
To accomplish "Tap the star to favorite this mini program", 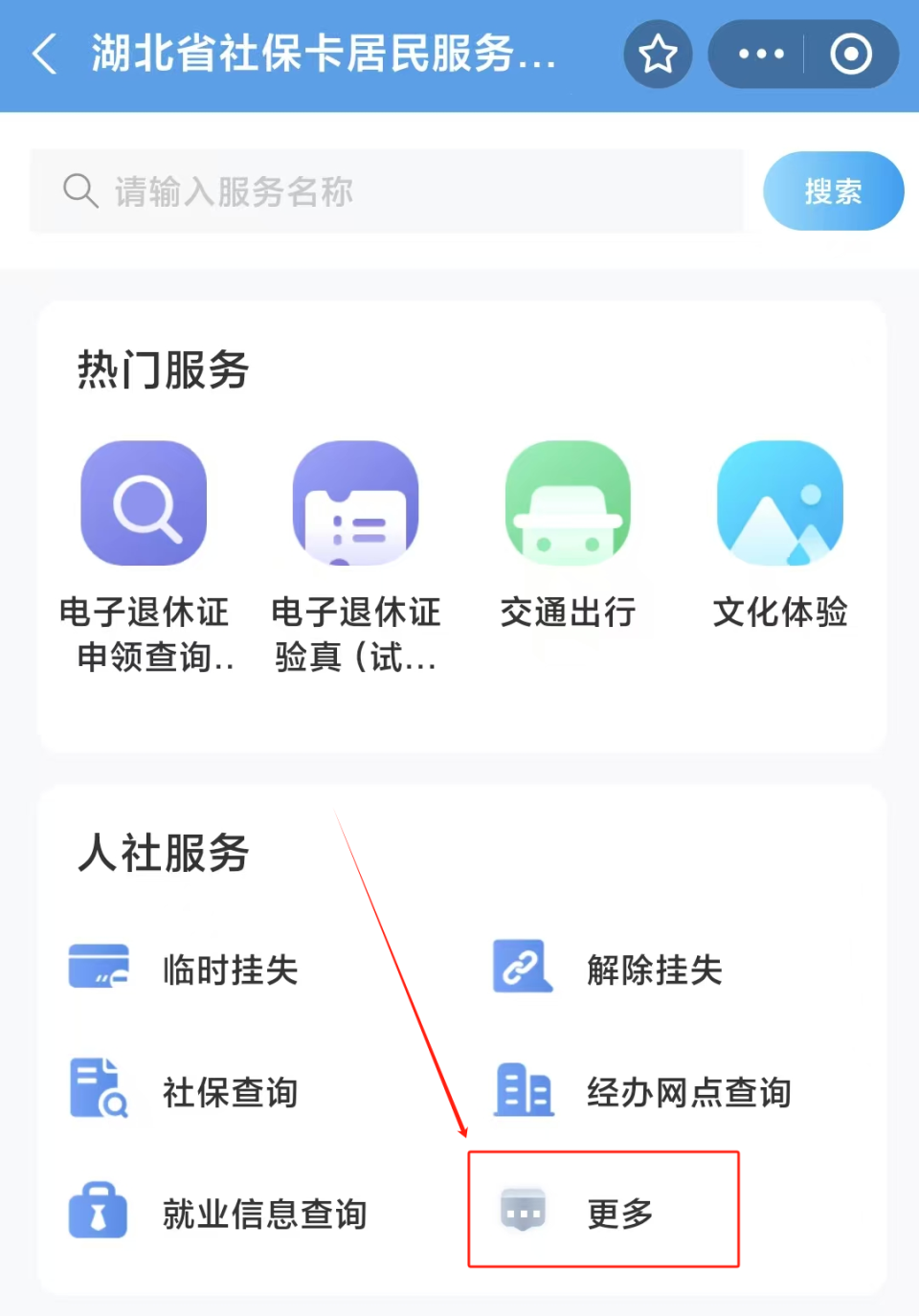I will pyautogui.click(x=658, y=55).
